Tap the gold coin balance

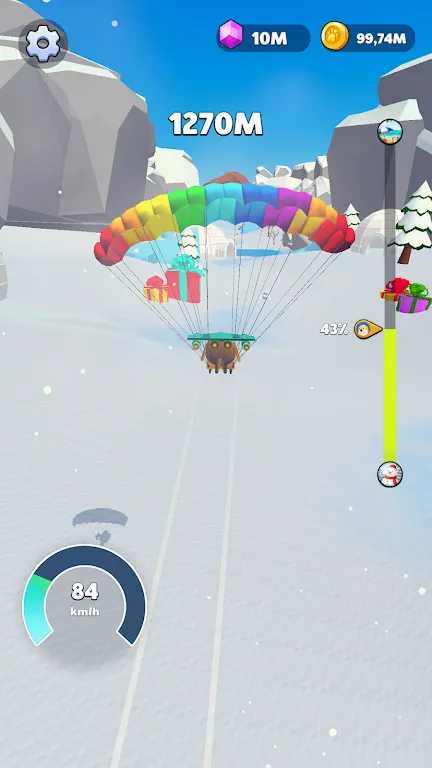368,37
